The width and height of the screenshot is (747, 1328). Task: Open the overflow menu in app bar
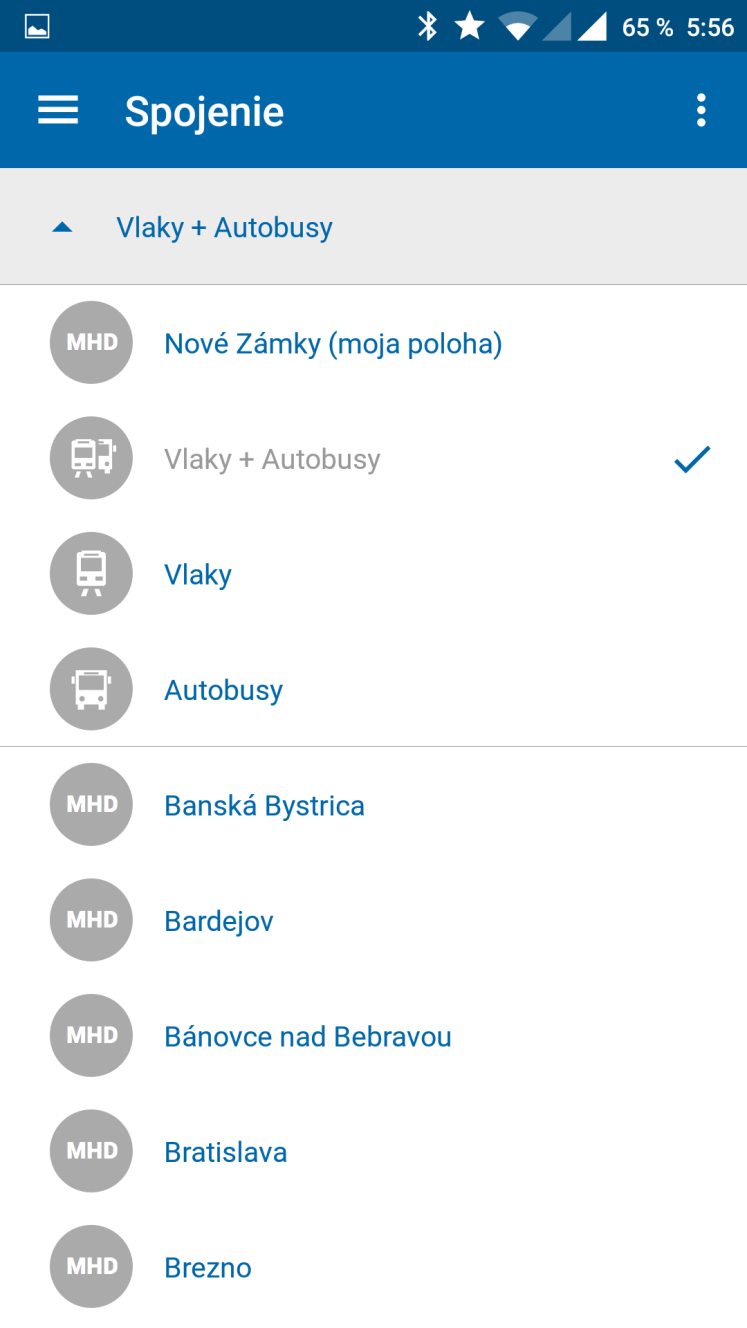[701, 110]
